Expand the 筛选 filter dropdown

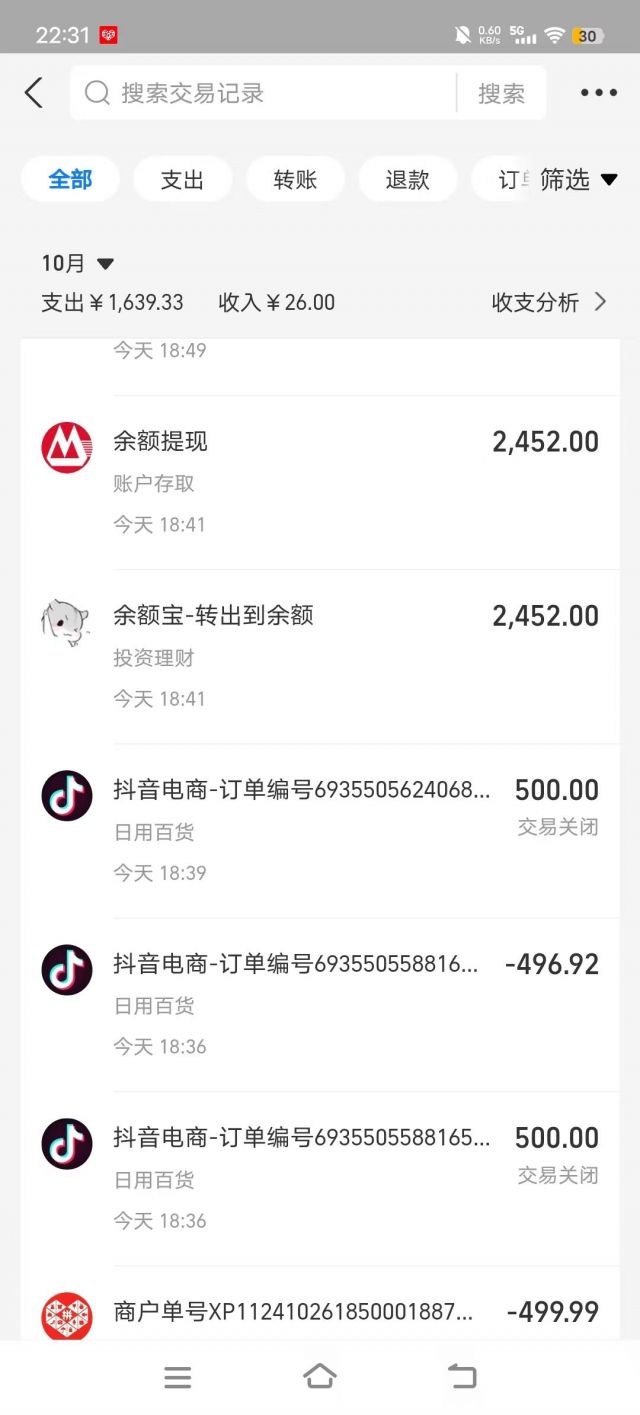coord(579,180)
